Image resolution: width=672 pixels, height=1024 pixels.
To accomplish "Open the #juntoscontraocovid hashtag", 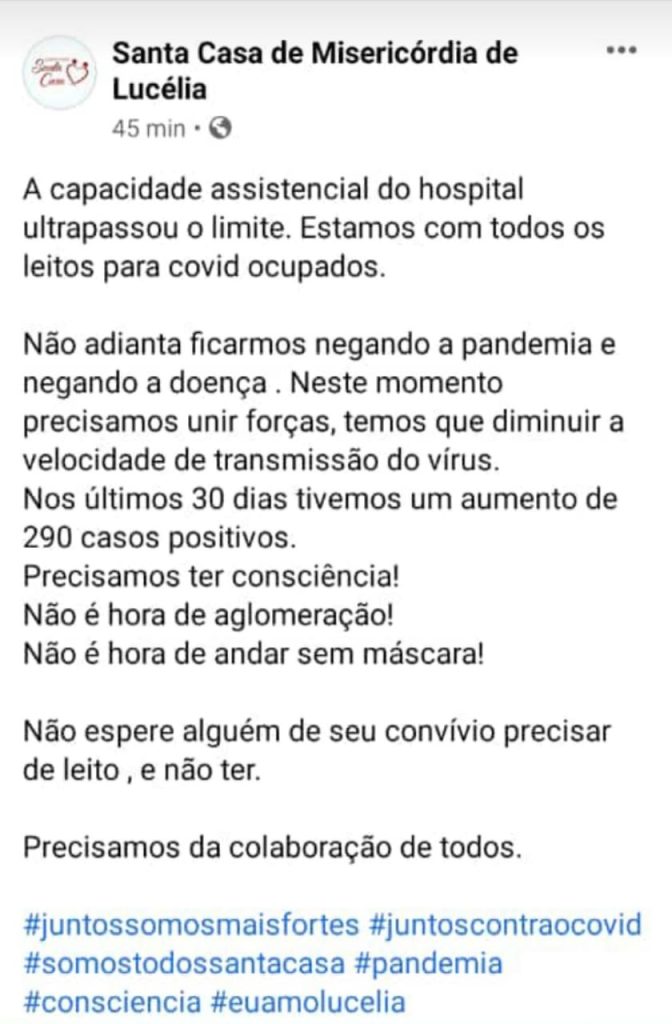I will click(x=505, y=925).
